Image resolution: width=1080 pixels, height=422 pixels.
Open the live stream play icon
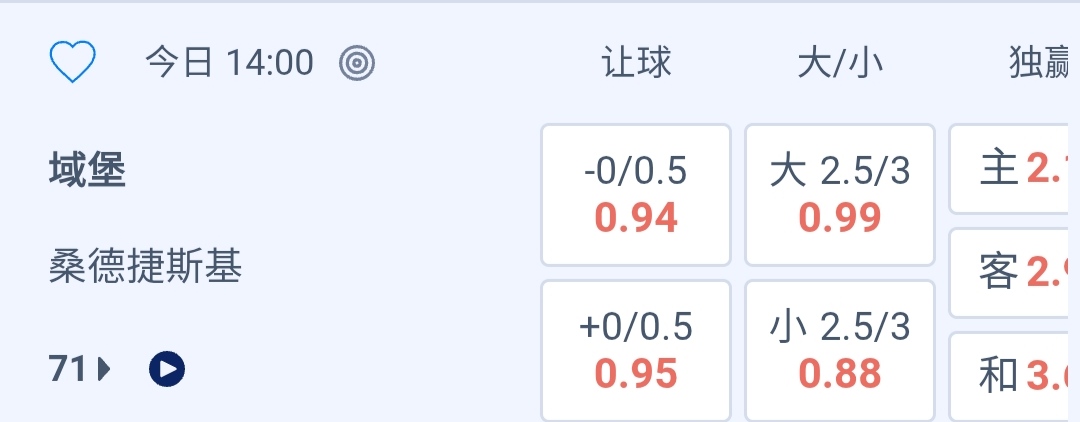point(167,370)
